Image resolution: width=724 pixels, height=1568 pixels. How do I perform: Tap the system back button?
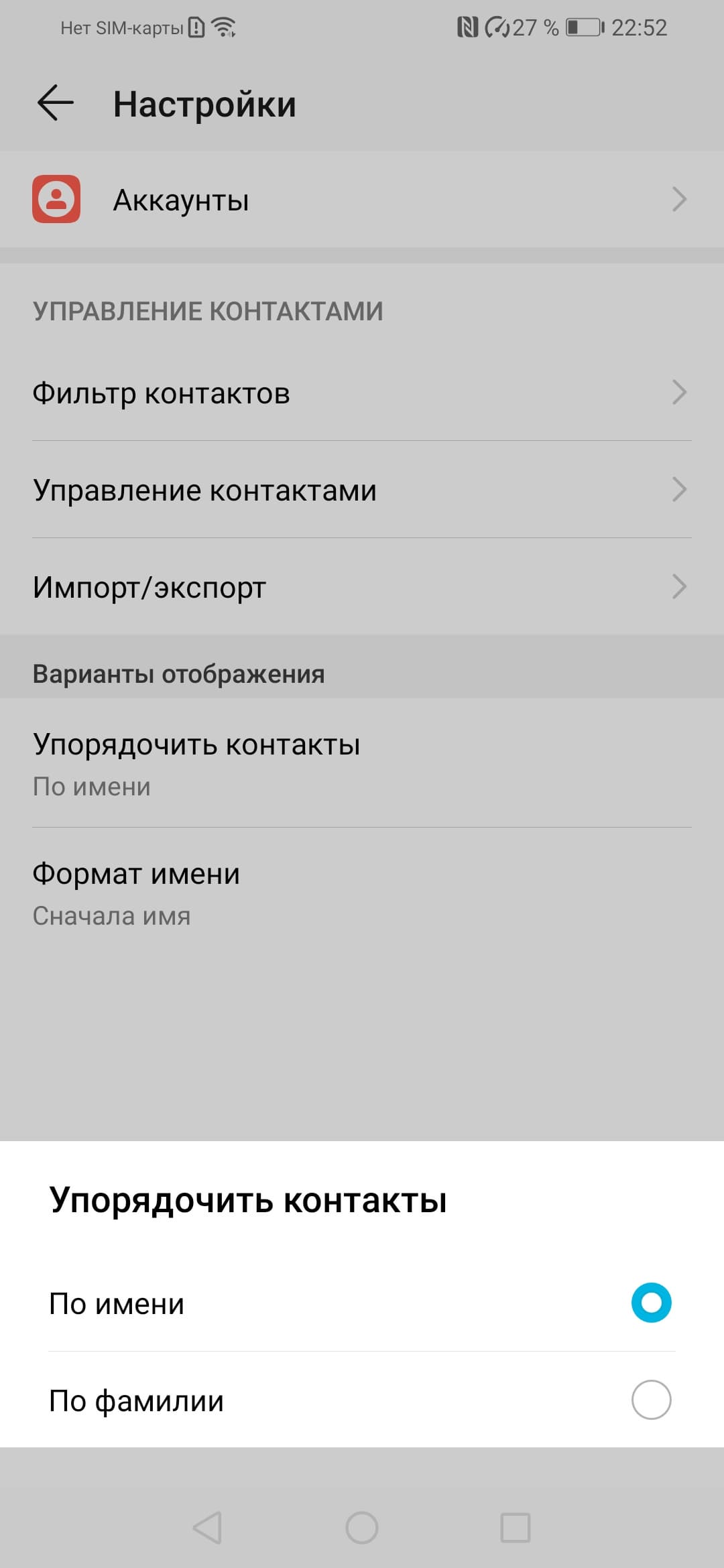(x=207, y=1528)
